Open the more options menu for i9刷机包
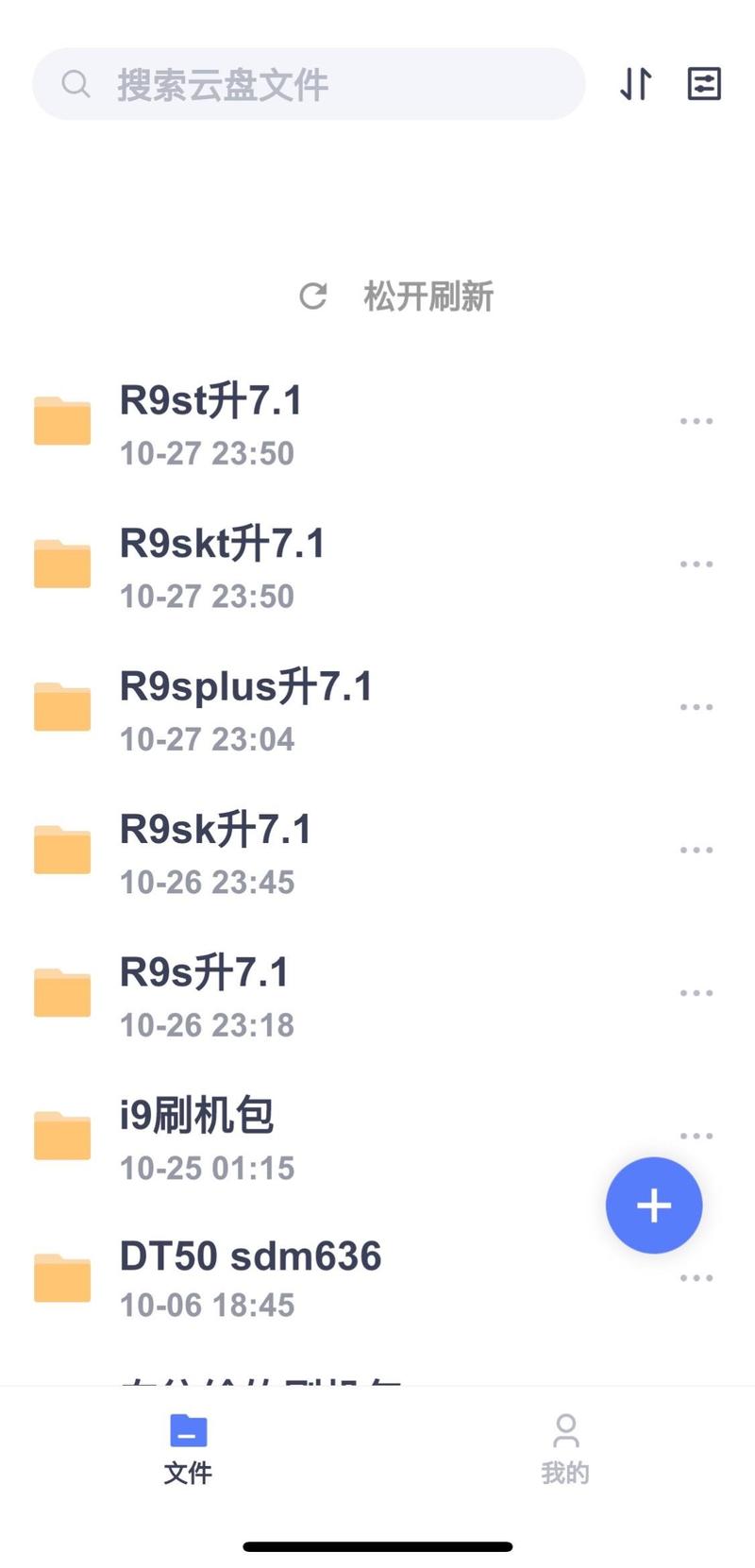The width and height of the screenshot is (755, 1568). (x=696, y=1135)
